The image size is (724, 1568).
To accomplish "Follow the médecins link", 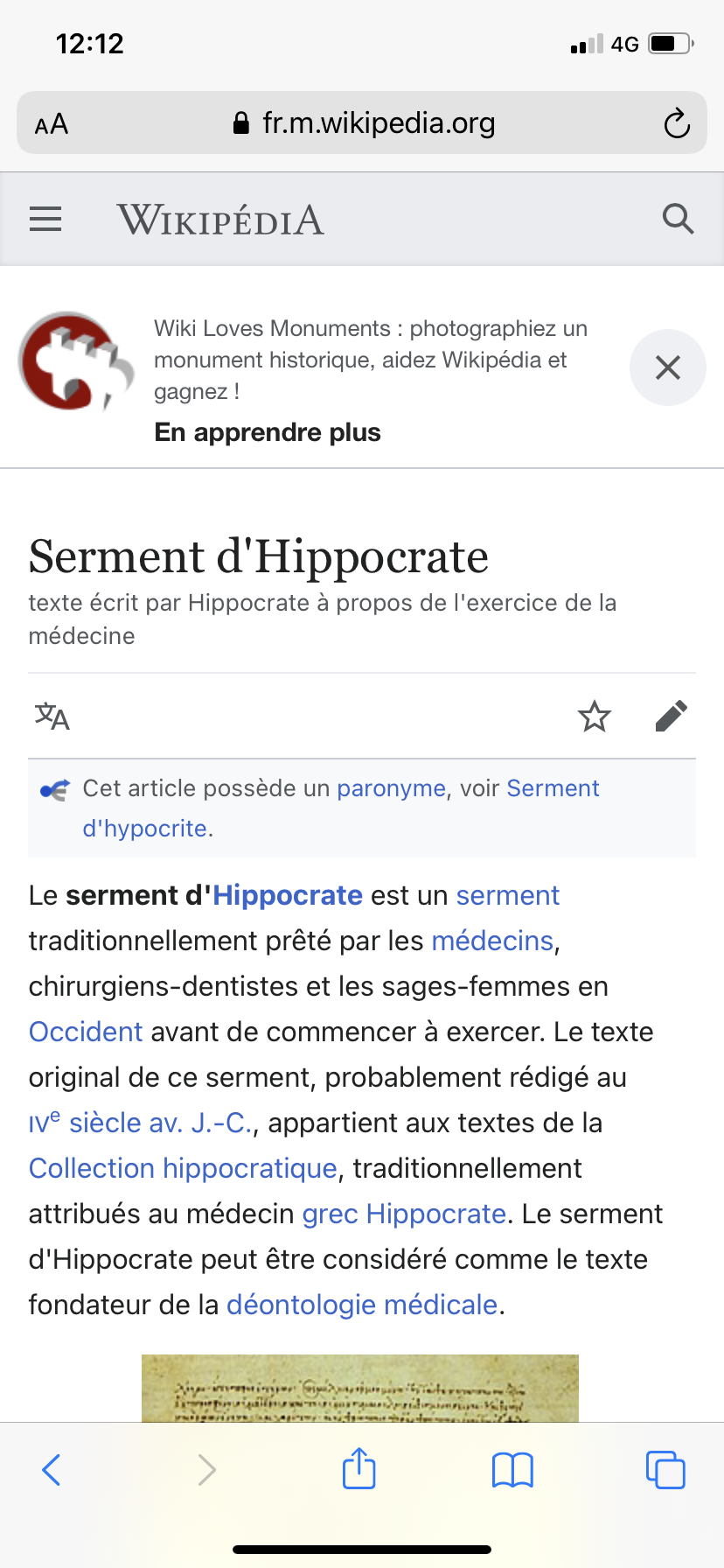I will tap(492, 941).
